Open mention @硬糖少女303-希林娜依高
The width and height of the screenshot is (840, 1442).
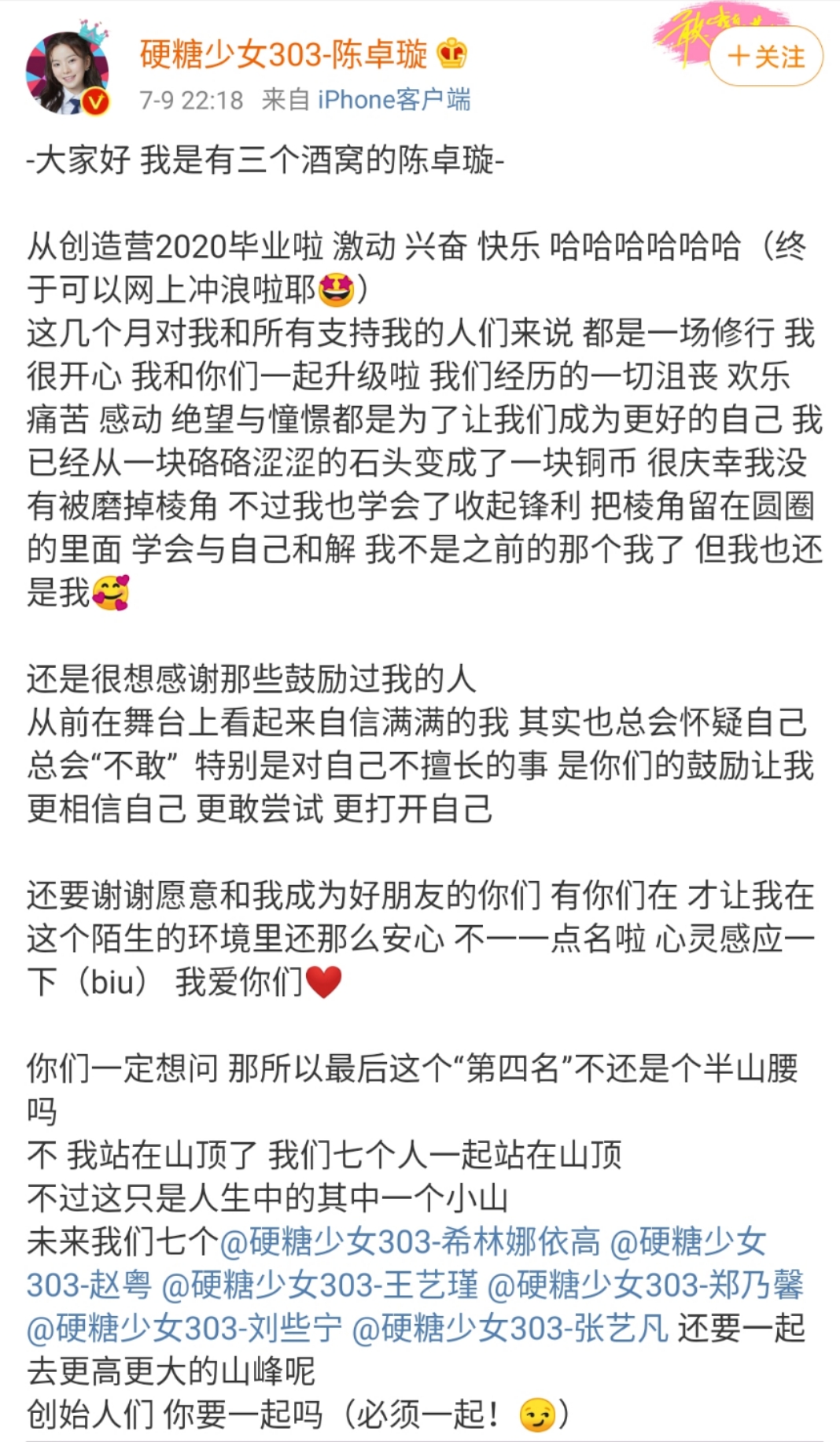tap(410, 1241)
